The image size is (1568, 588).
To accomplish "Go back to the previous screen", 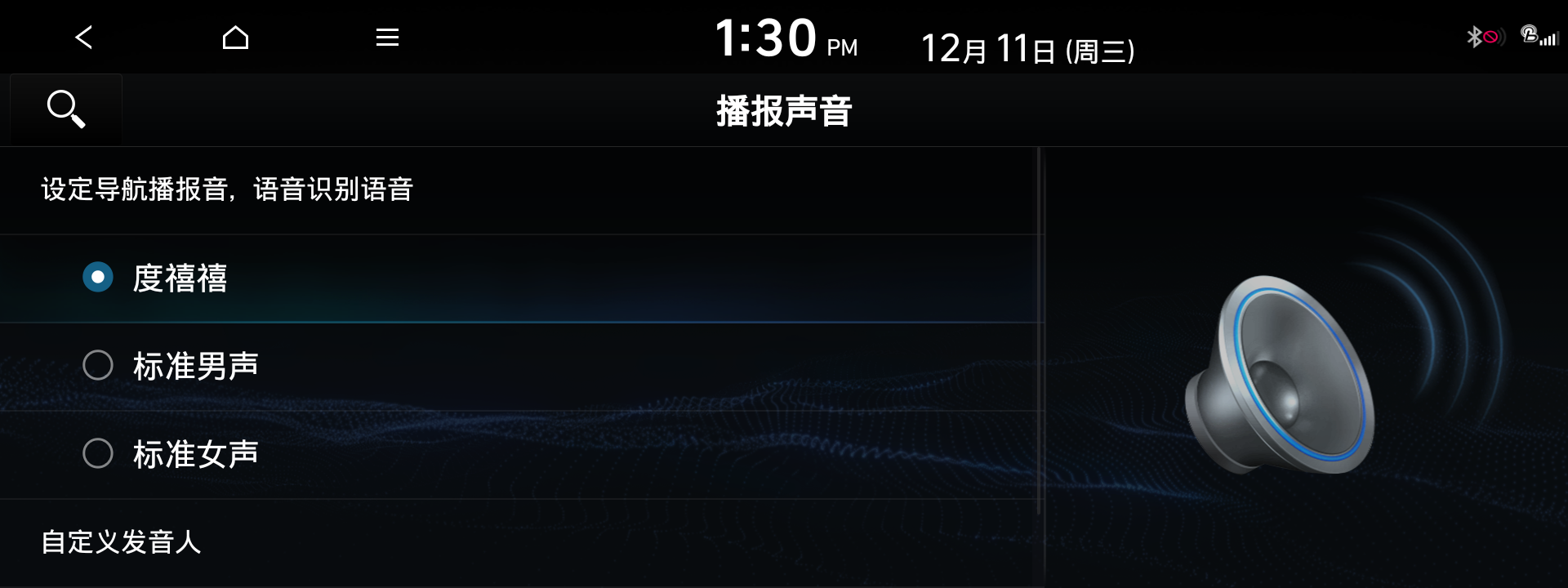I will 83,37.
